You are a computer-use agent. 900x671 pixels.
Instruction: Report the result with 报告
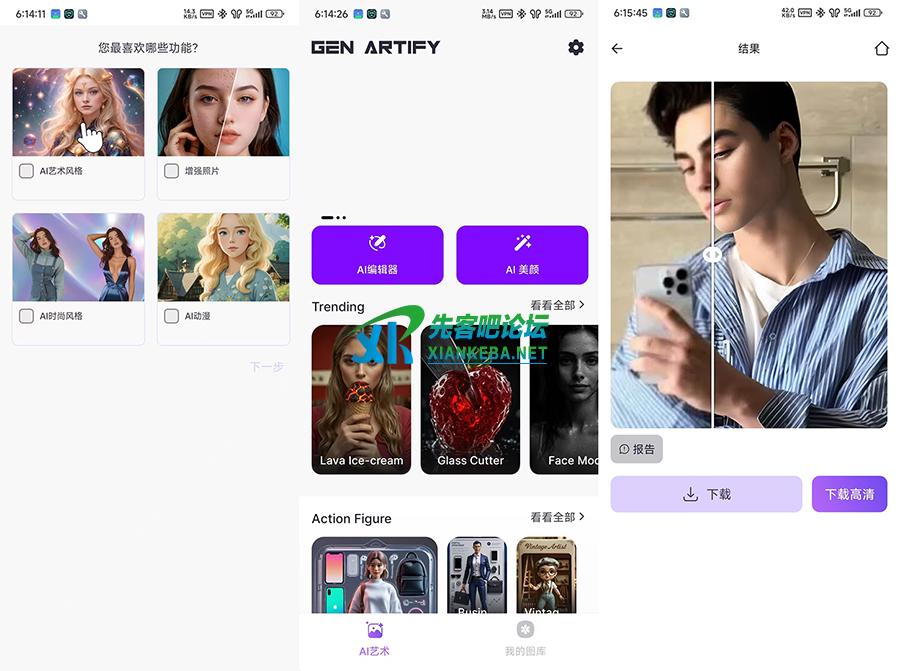click(x=637, y=449)
